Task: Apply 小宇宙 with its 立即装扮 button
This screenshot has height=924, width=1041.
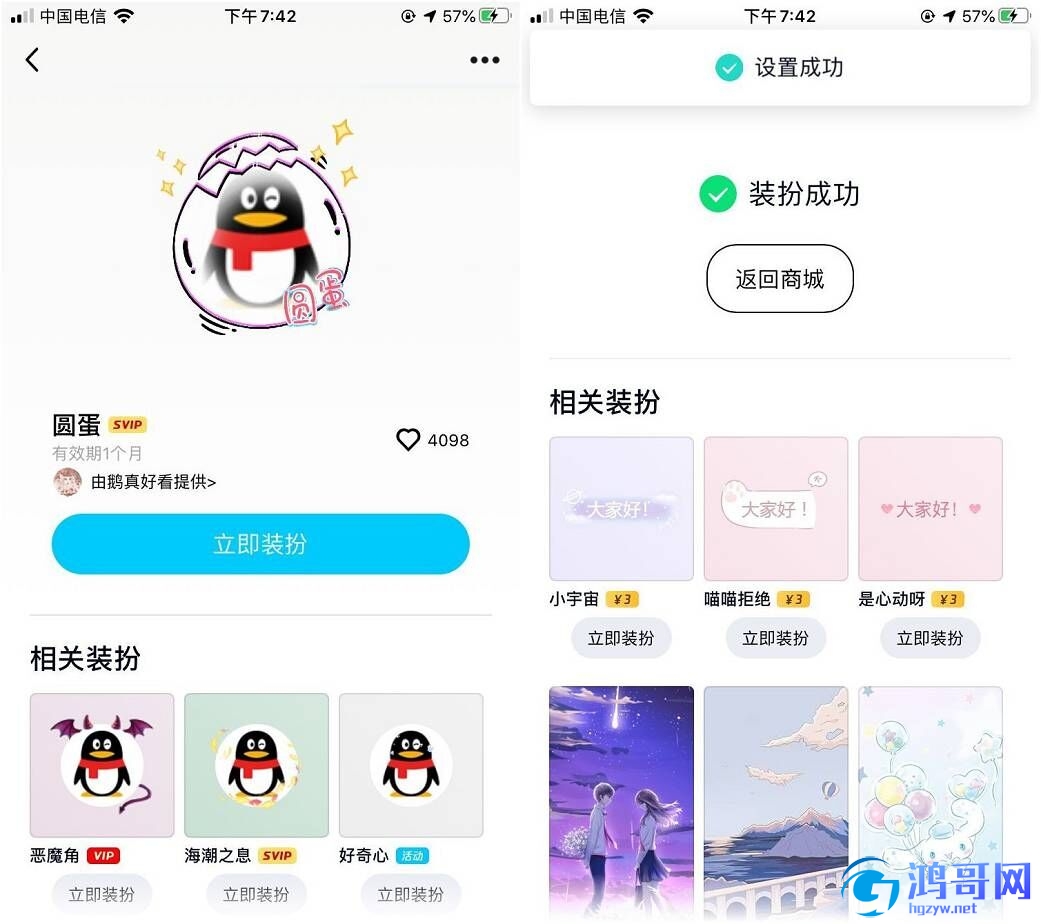Action: [x=621, y=638]
